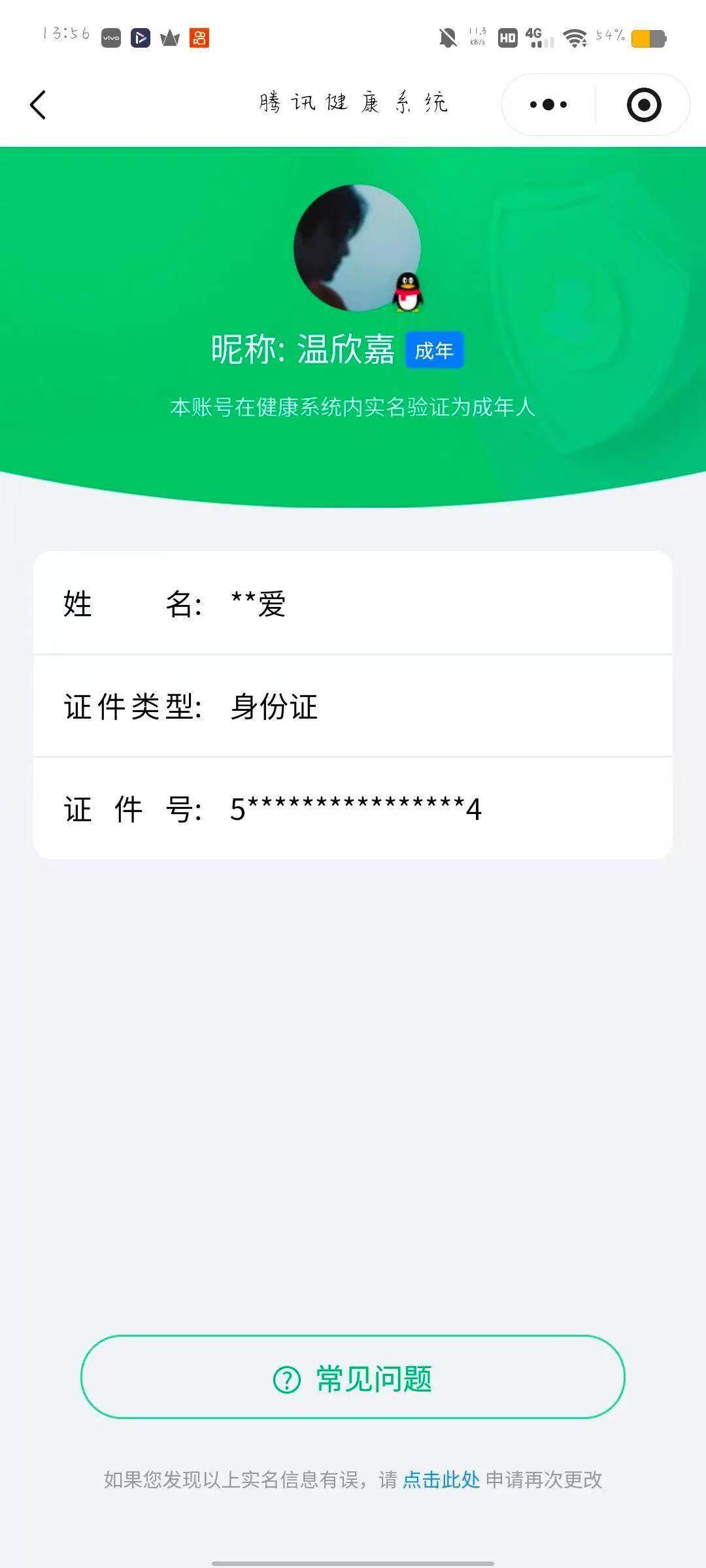
Task: Tap the mini-program circular close capsule icon
Action: [x=644, y=104]
